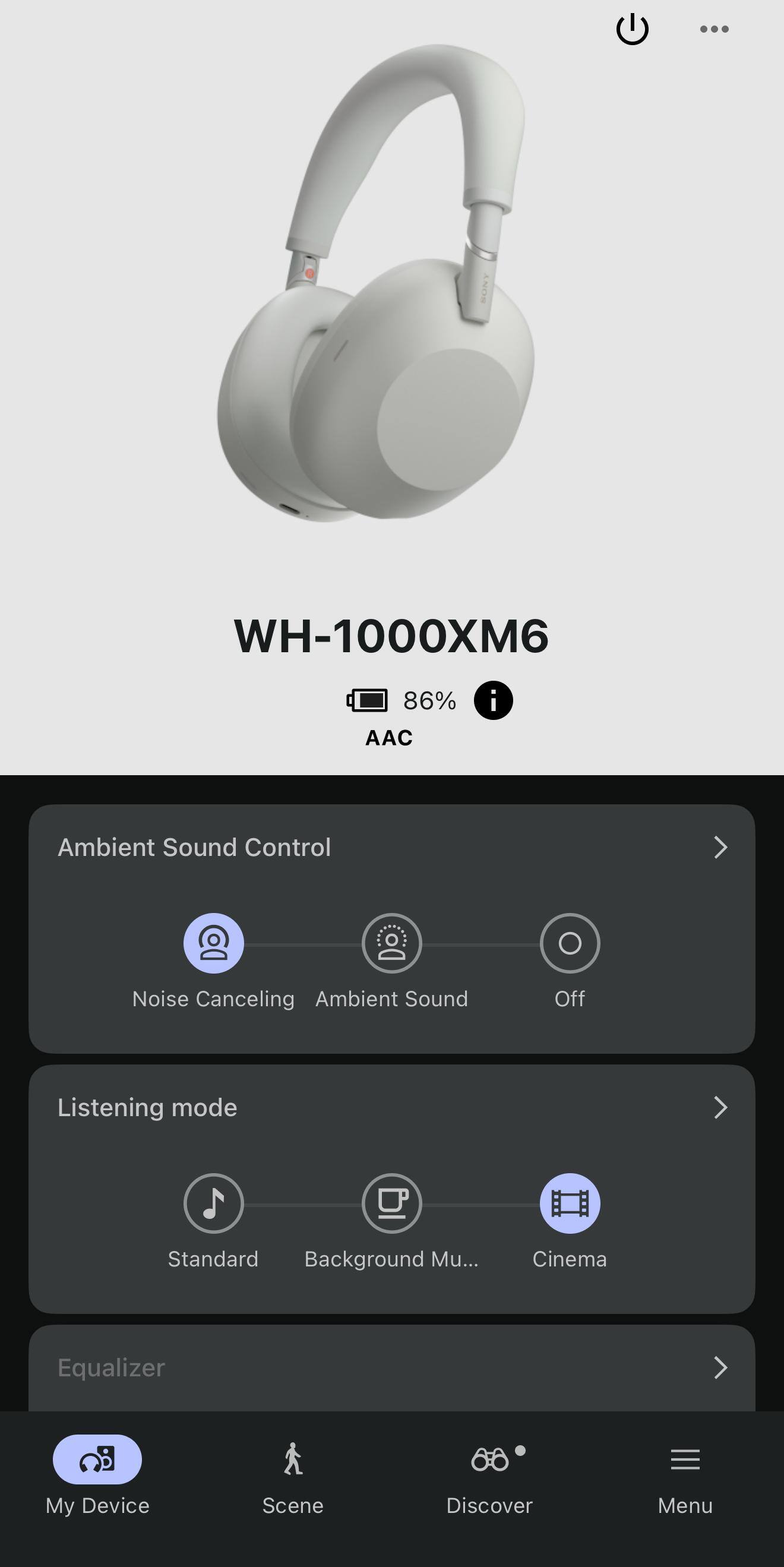The height and width of the screenshot is (1567, 784).
Task: Choose Standard listening mode
Action: click(x=213, y=1203)
